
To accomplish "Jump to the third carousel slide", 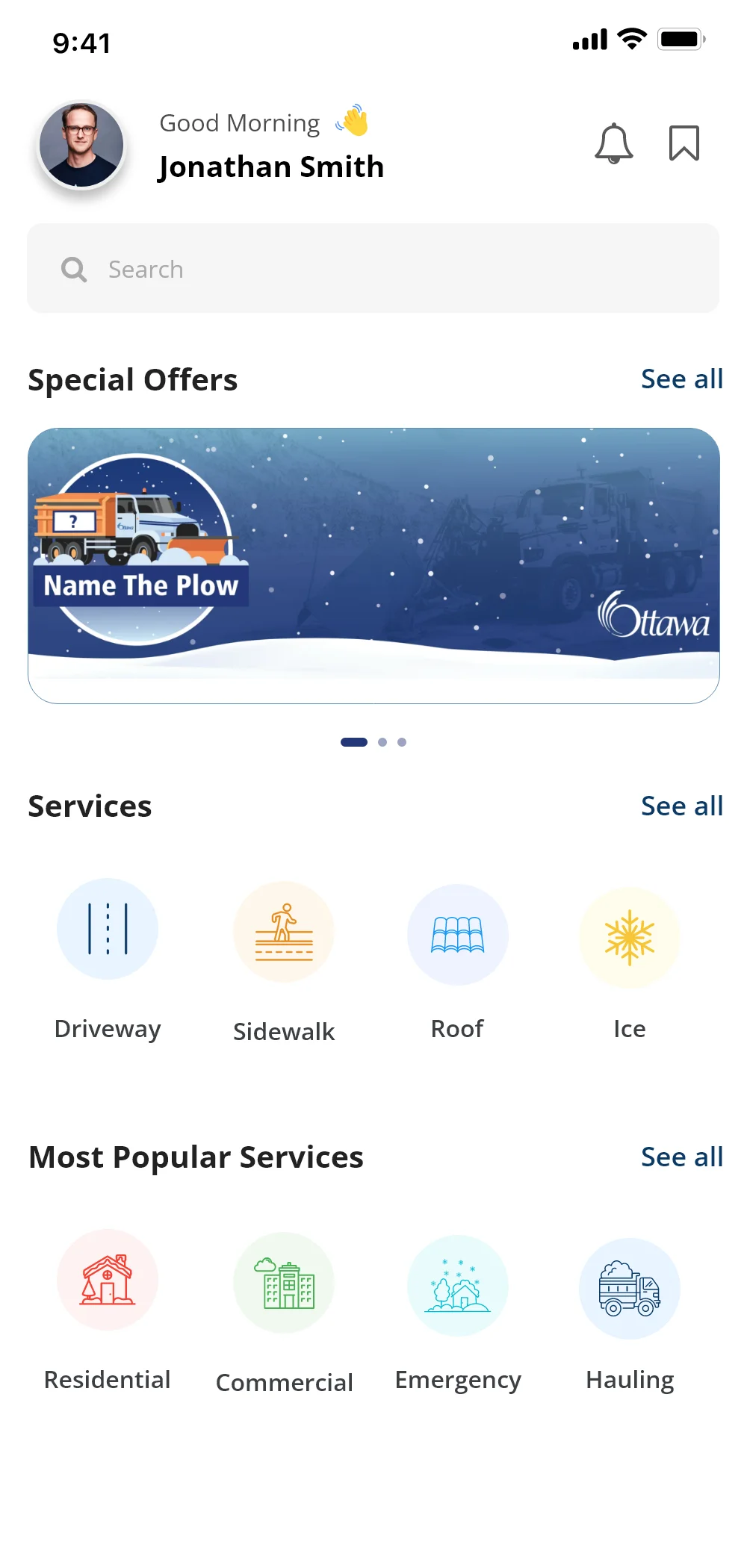I will pyautogui.click(x=402, y=741).
